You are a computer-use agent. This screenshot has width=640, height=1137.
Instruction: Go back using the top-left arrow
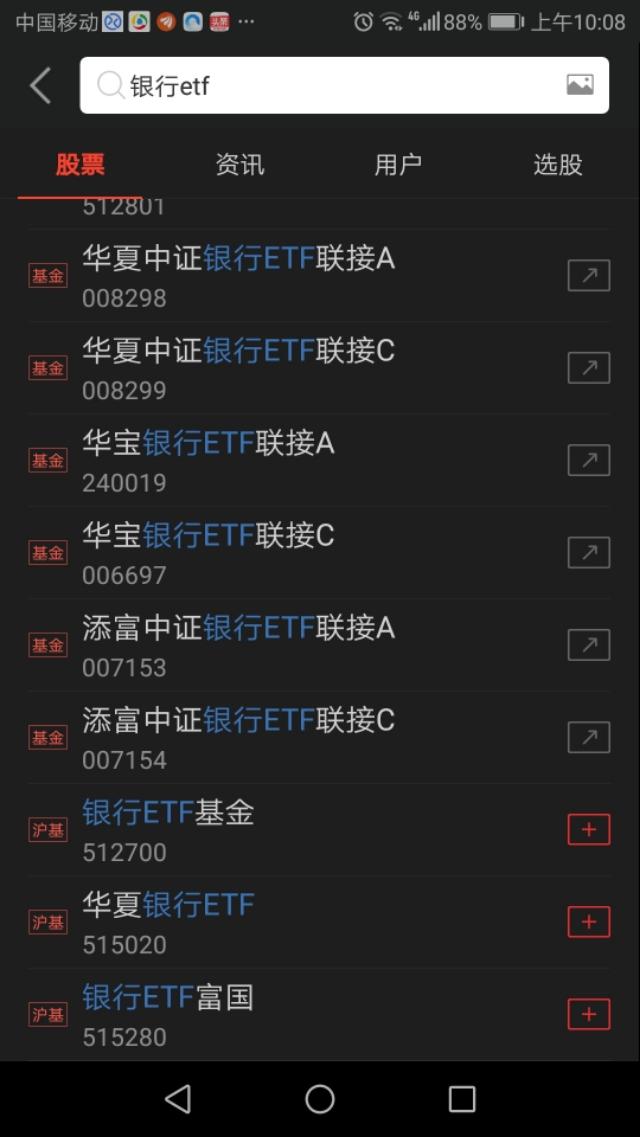(41, 86)
